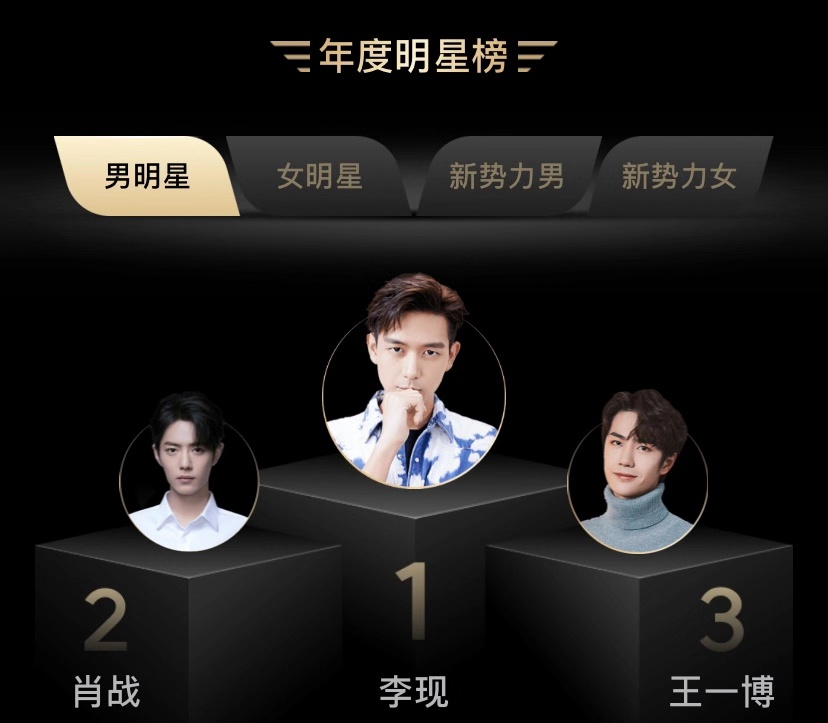Tap second-place 肖战's avatar
The height and width of the screenshot is (723, 828).
coord(189,482)
